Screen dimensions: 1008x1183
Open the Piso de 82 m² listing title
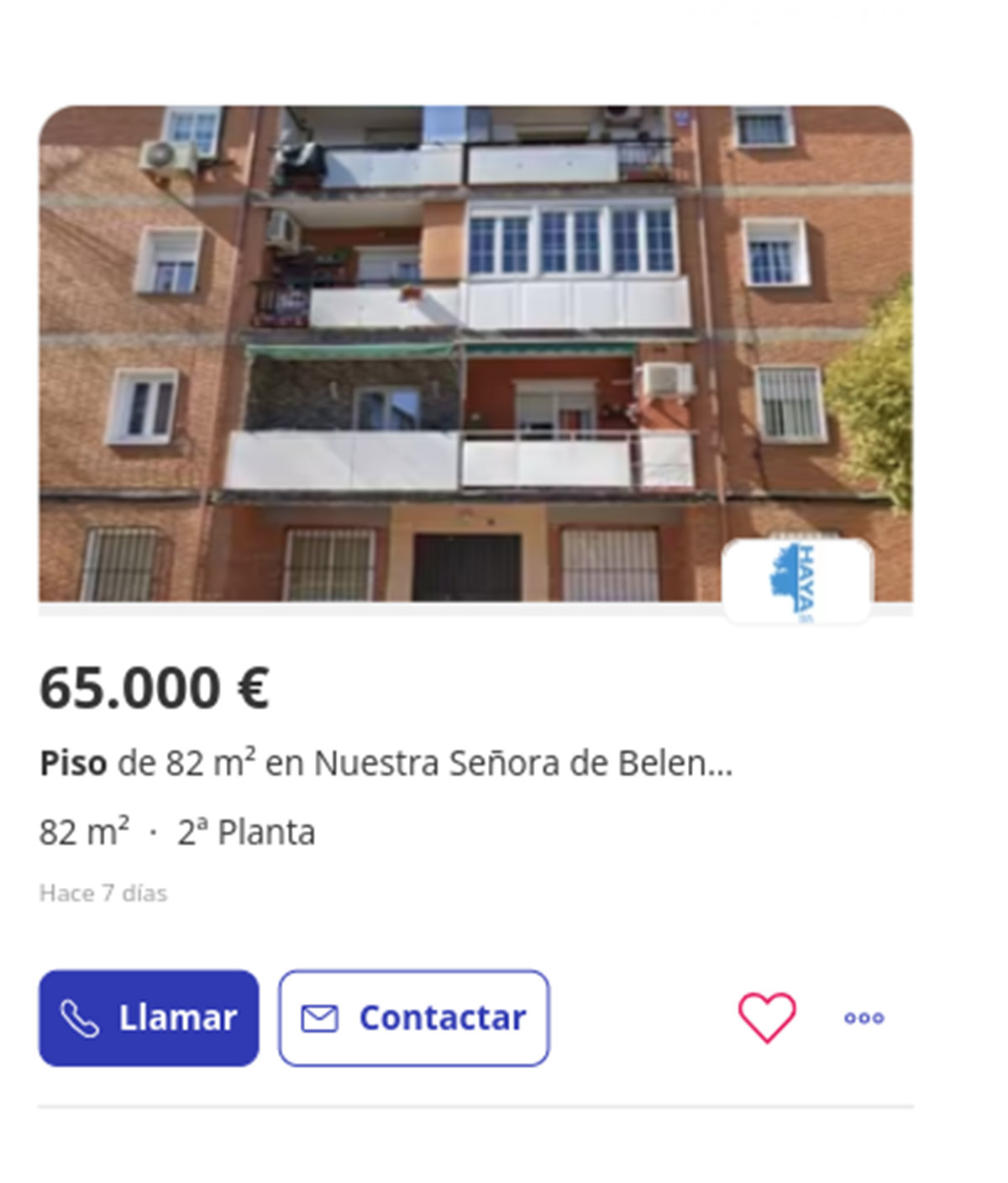click(386, 763)
